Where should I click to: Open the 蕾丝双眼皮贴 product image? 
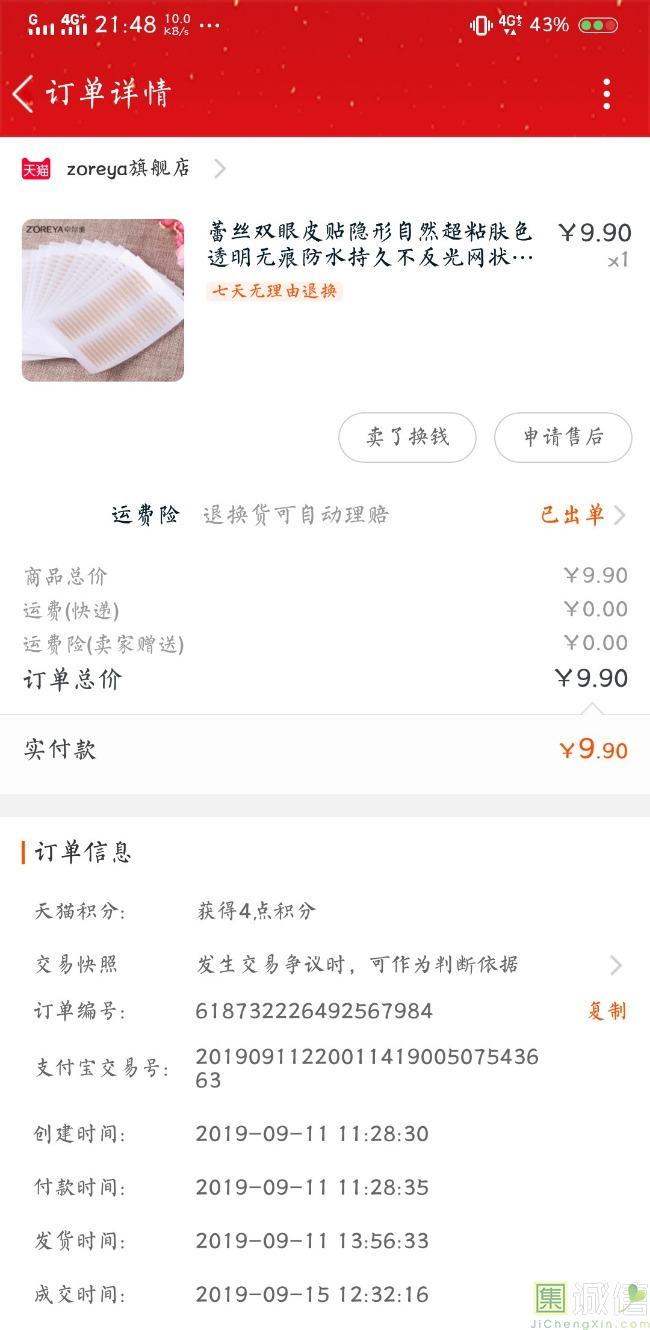point(103,300)
